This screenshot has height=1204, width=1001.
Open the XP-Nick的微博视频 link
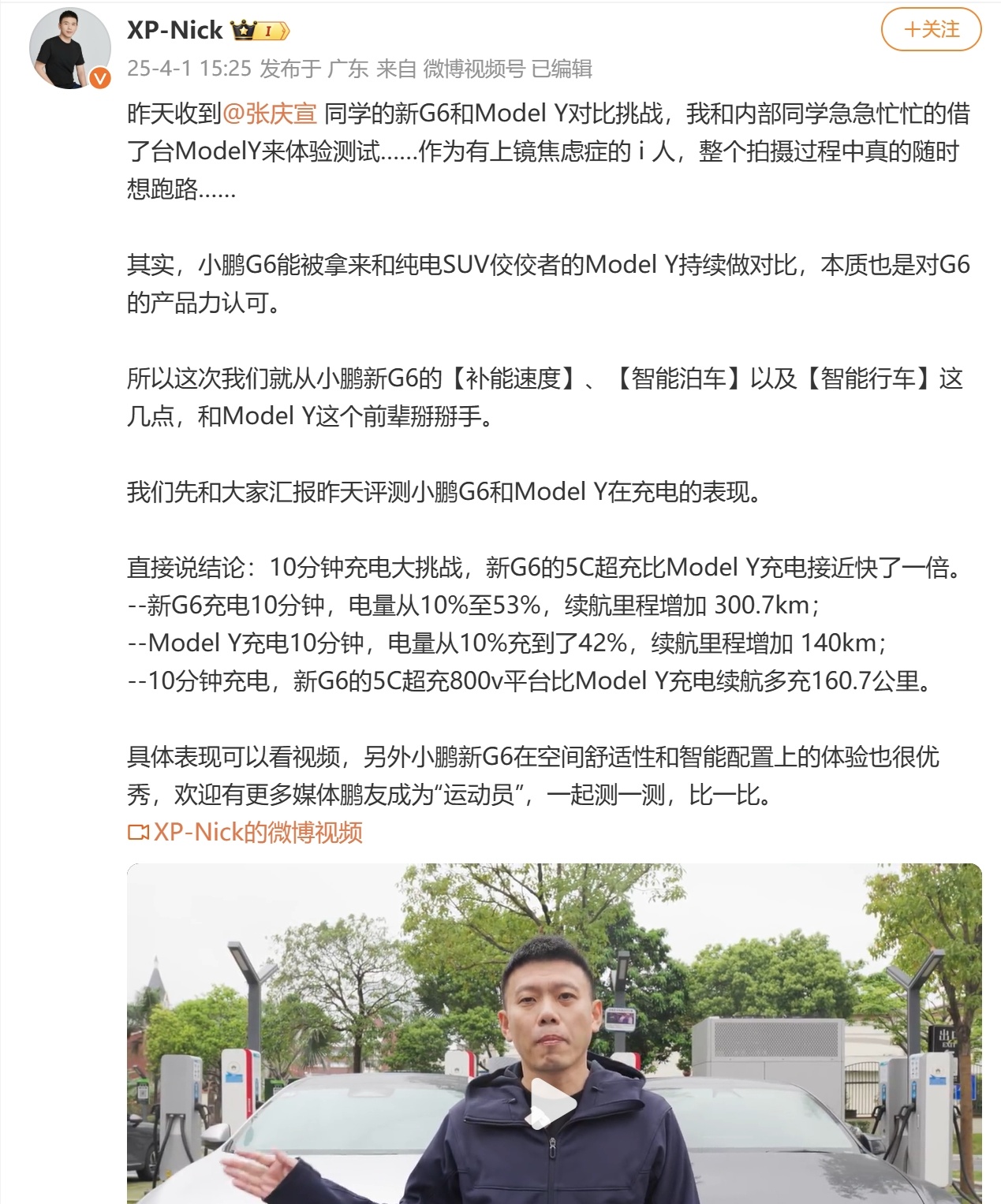(245, 832)
